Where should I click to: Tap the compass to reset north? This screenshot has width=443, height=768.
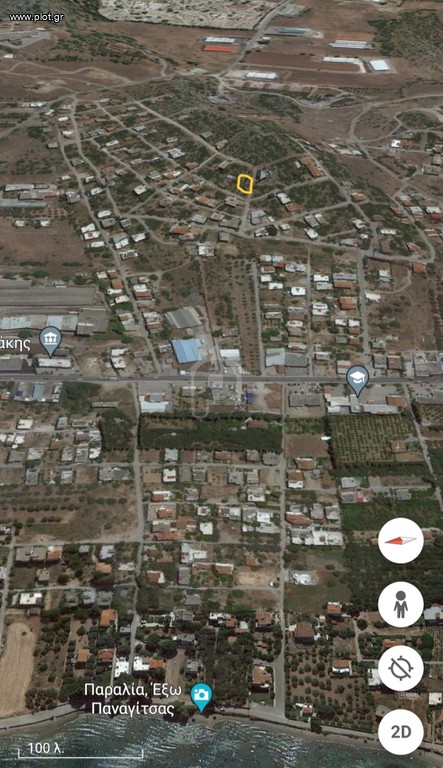click(x=401, y=541)
